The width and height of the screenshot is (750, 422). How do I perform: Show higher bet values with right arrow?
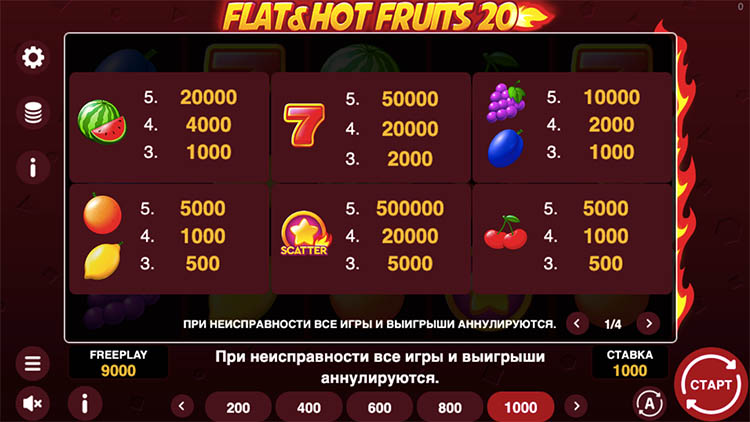575,406
